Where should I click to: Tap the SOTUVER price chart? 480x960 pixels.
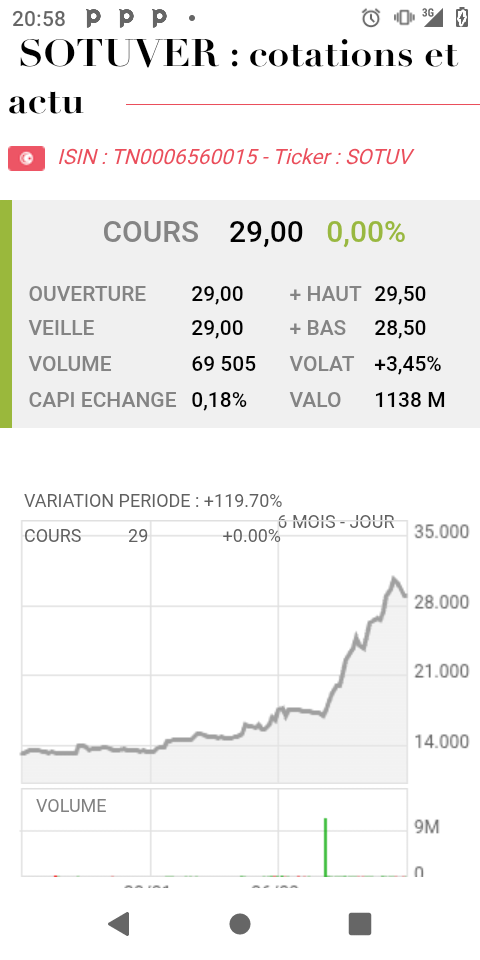point(214,651)
